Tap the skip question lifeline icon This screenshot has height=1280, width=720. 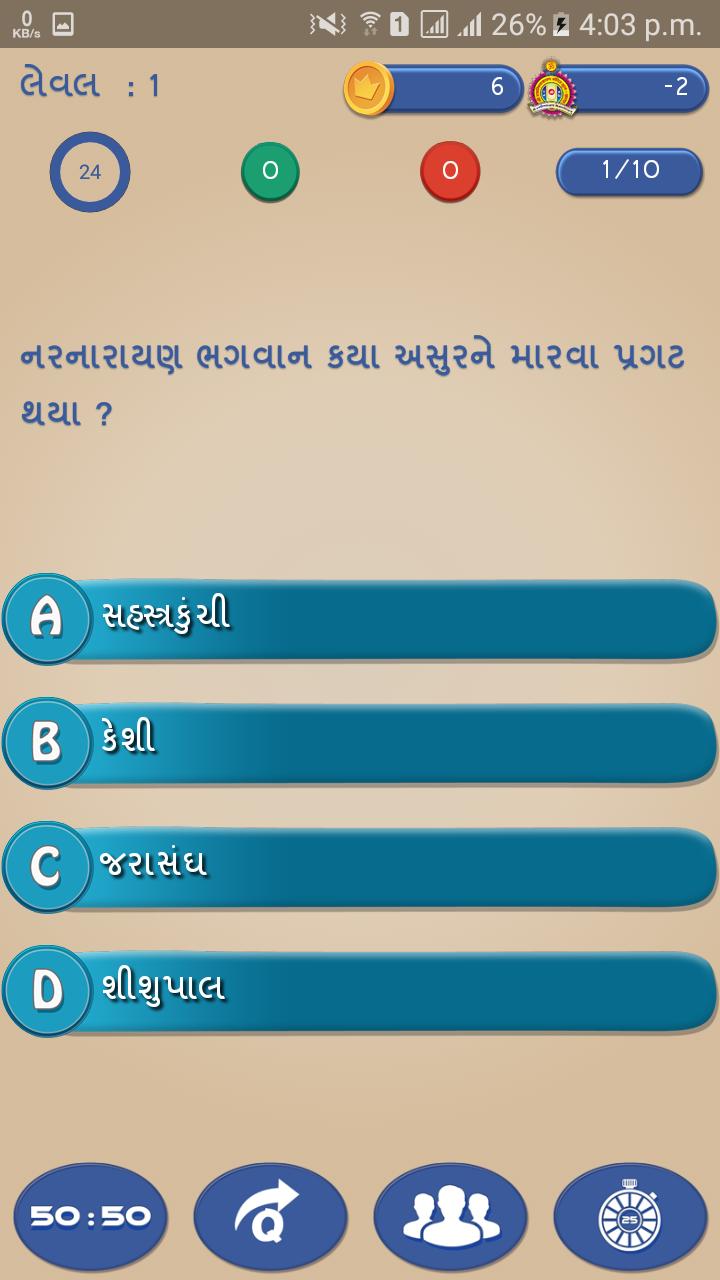(270, 1215)
